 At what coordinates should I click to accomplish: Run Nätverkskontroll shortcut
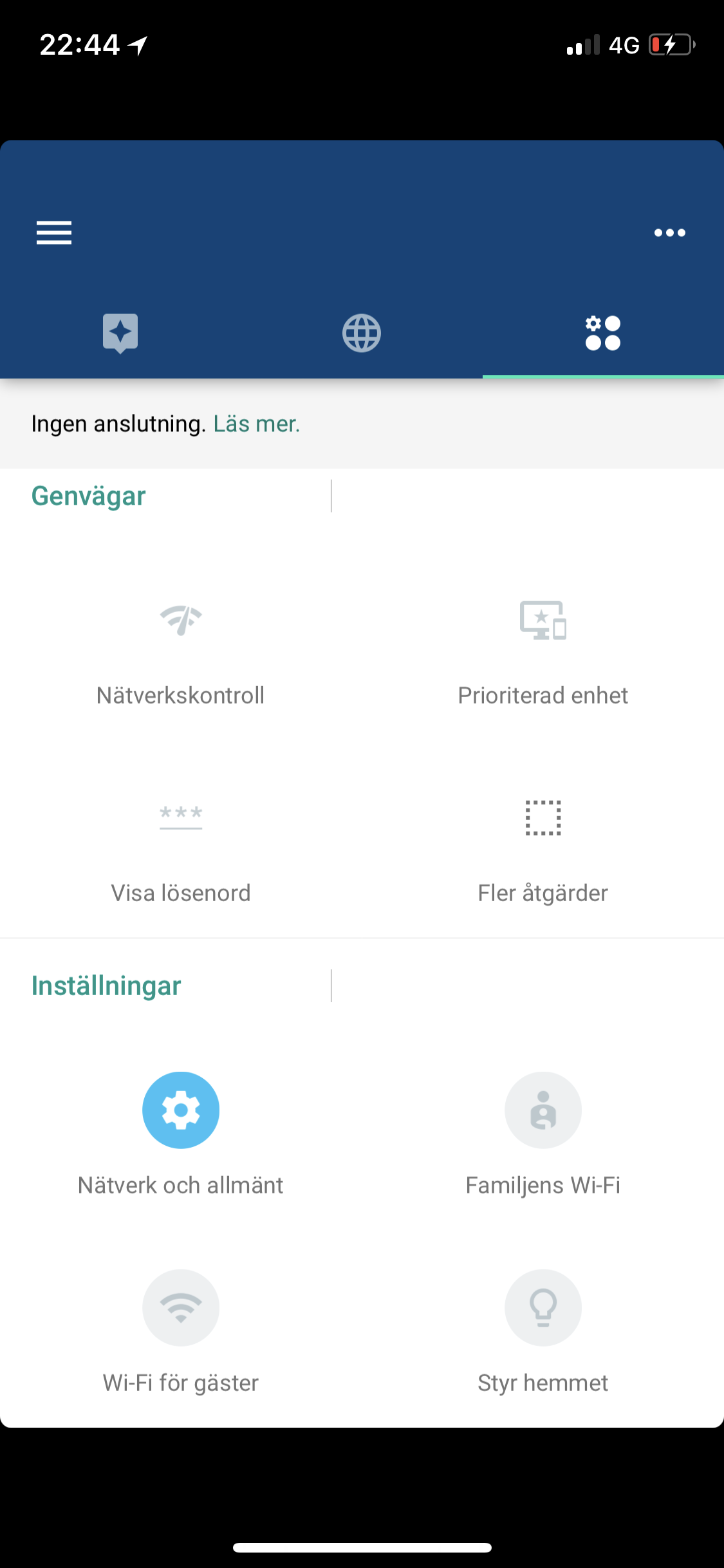point(181,653)
